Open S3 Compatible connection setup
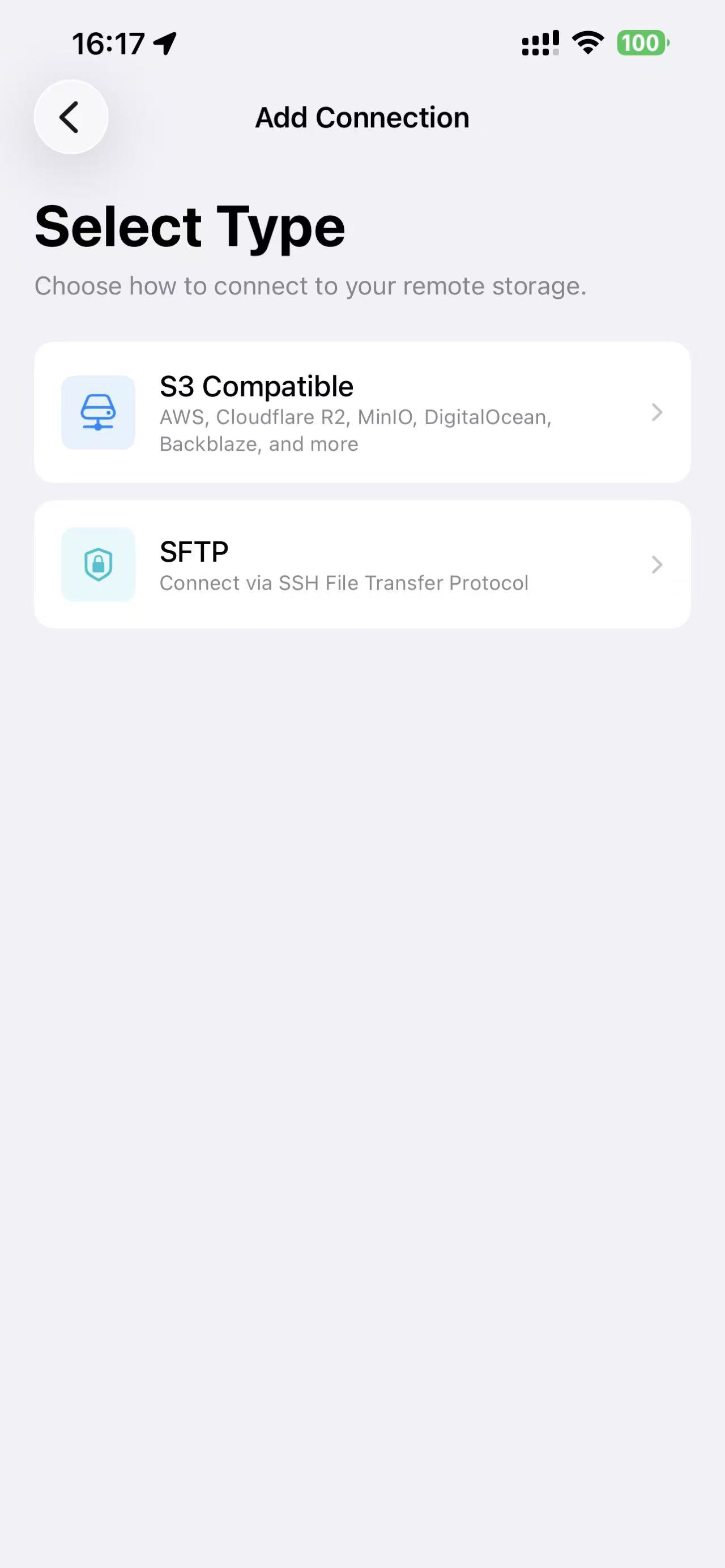725x1568 pixels. 362,413
